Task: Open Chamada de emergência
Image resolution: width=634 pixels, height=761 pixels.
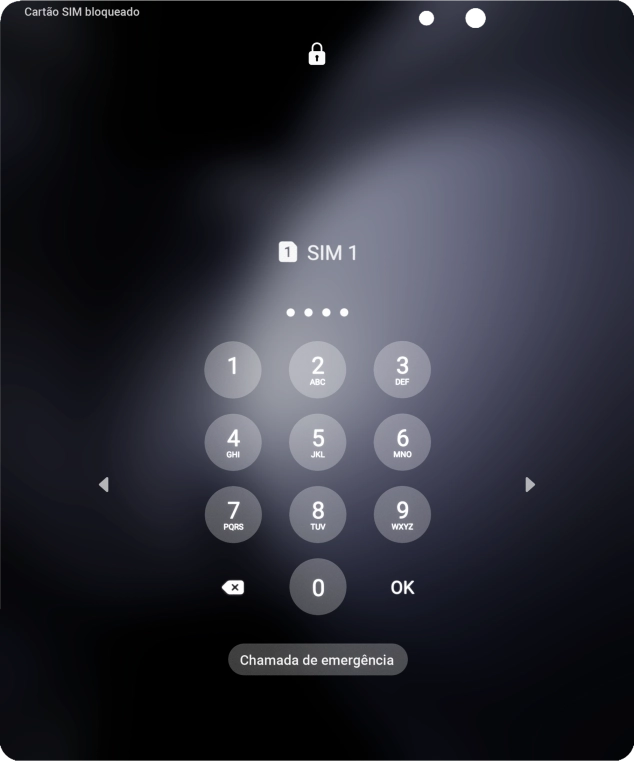Action: click(x=317, y=660)
